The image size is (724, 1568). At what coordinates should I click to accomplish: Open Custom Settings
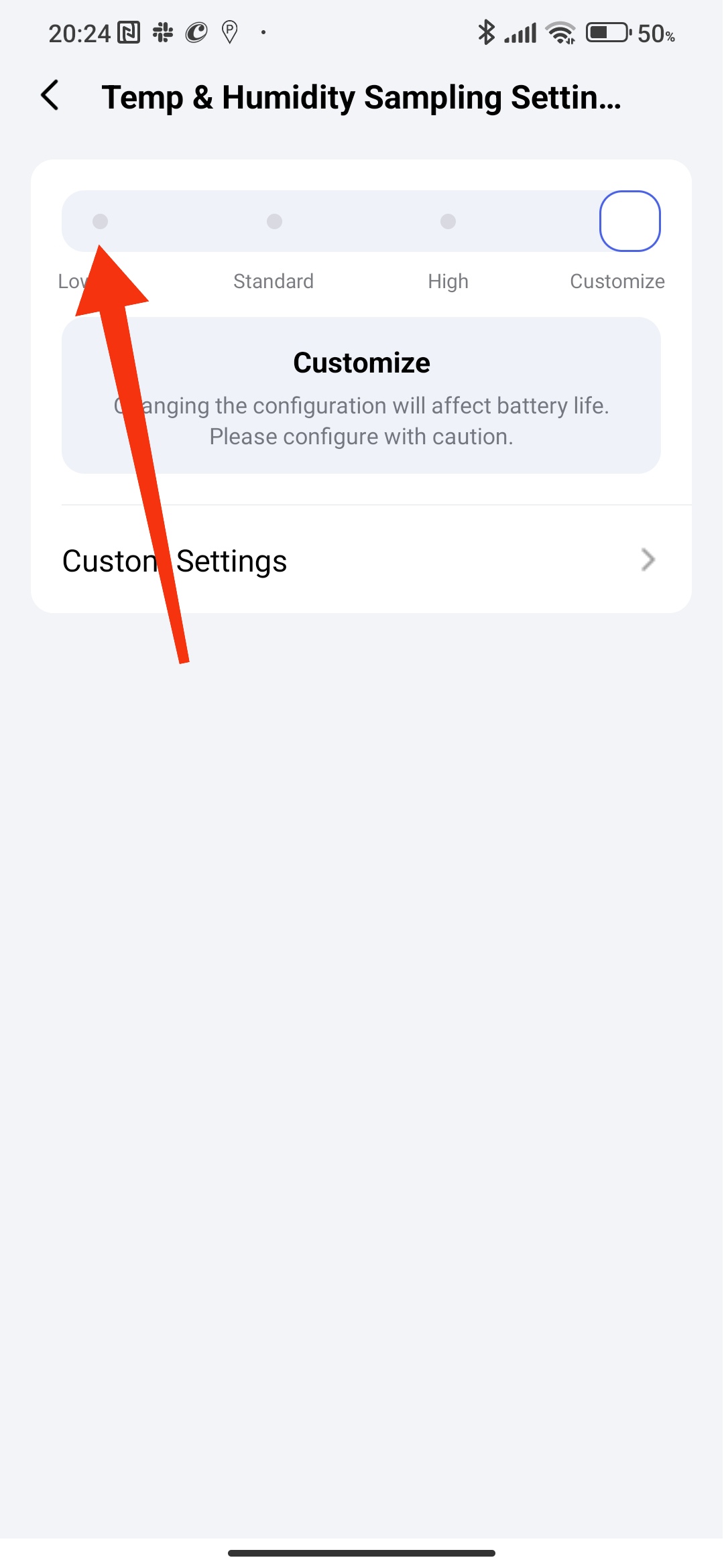coord(361,560)
